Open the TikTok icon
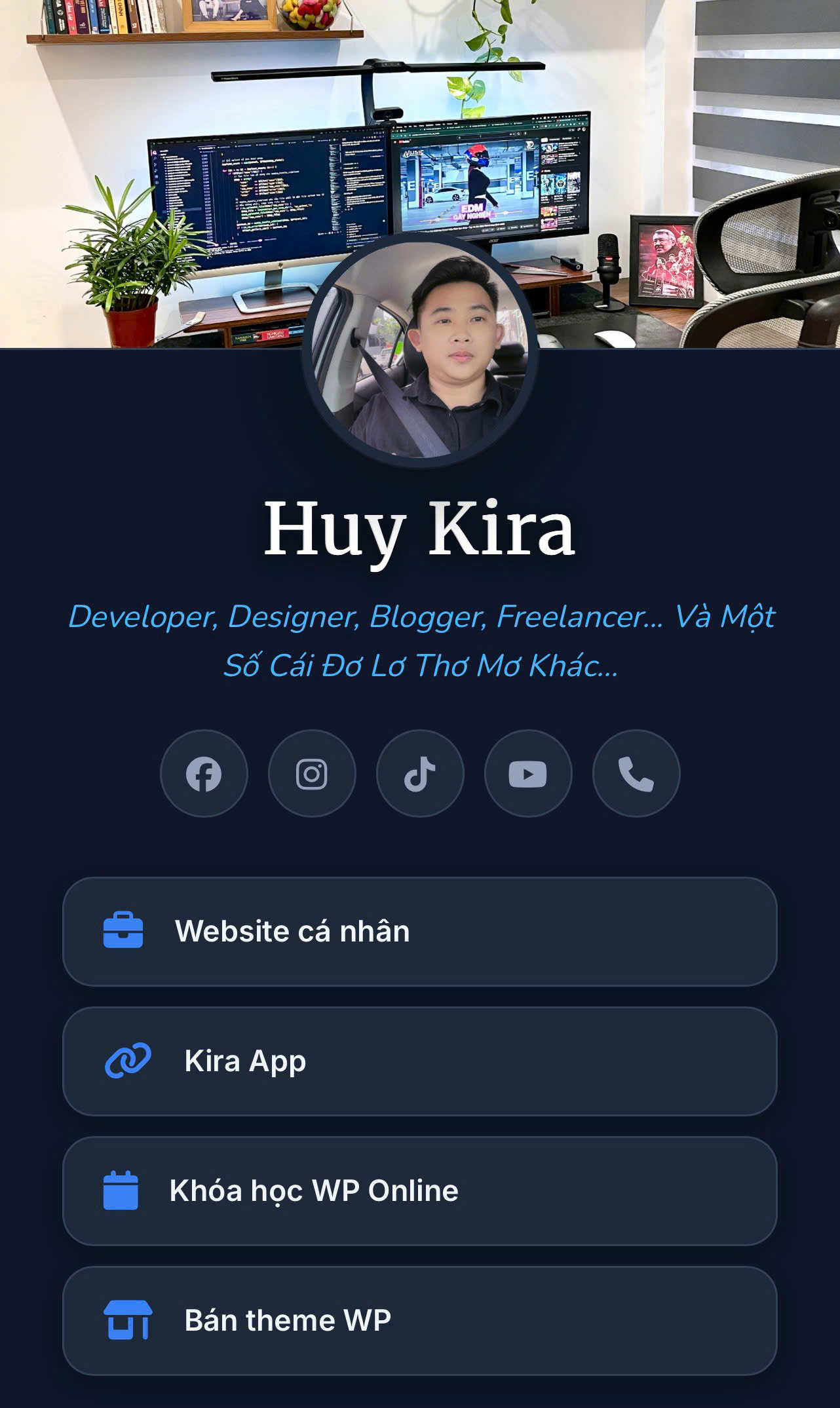The image size is (840, 1408). click(x=420, y=774)
